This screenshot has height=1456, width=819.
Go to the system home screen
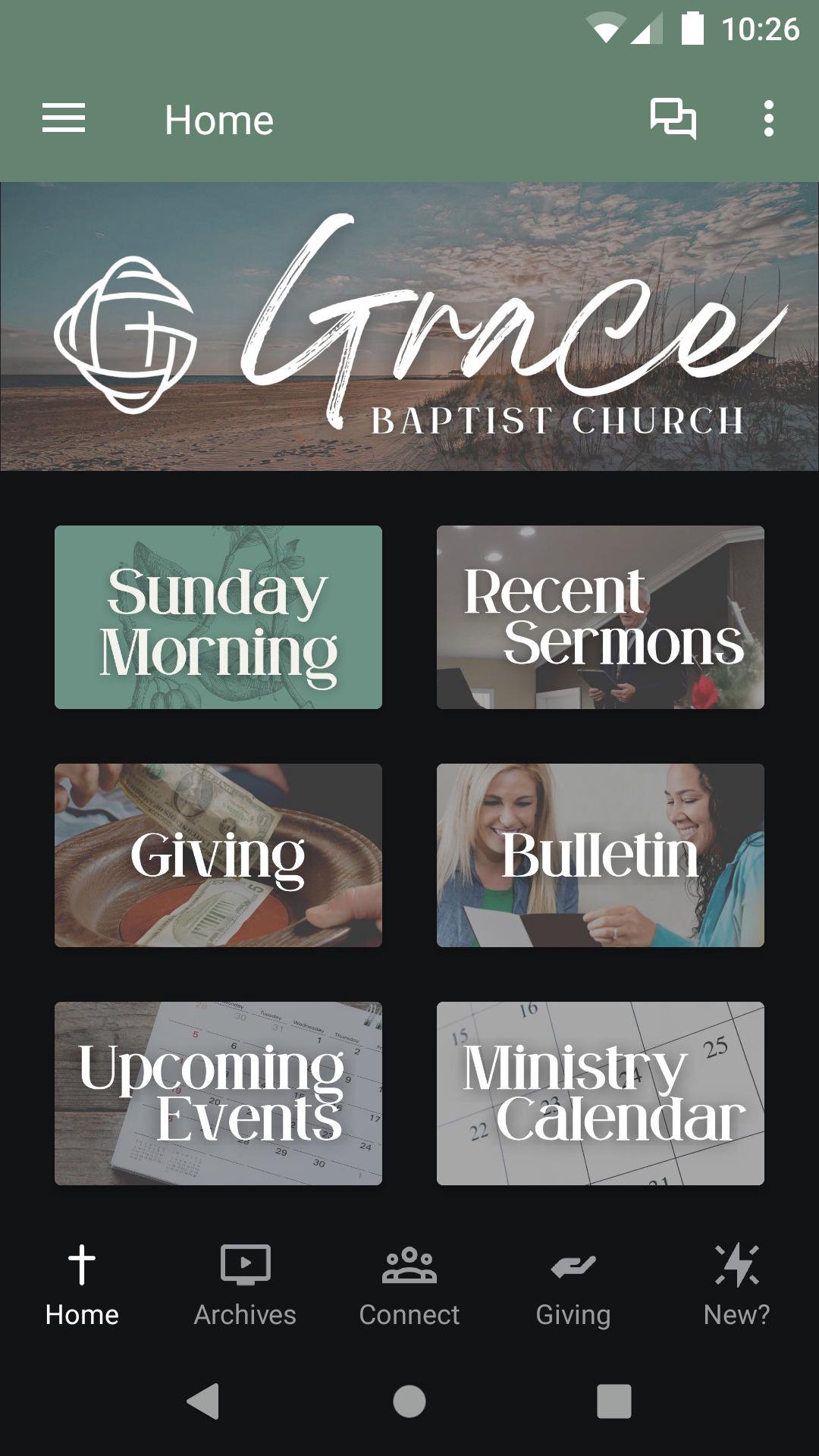(409, 1401)
